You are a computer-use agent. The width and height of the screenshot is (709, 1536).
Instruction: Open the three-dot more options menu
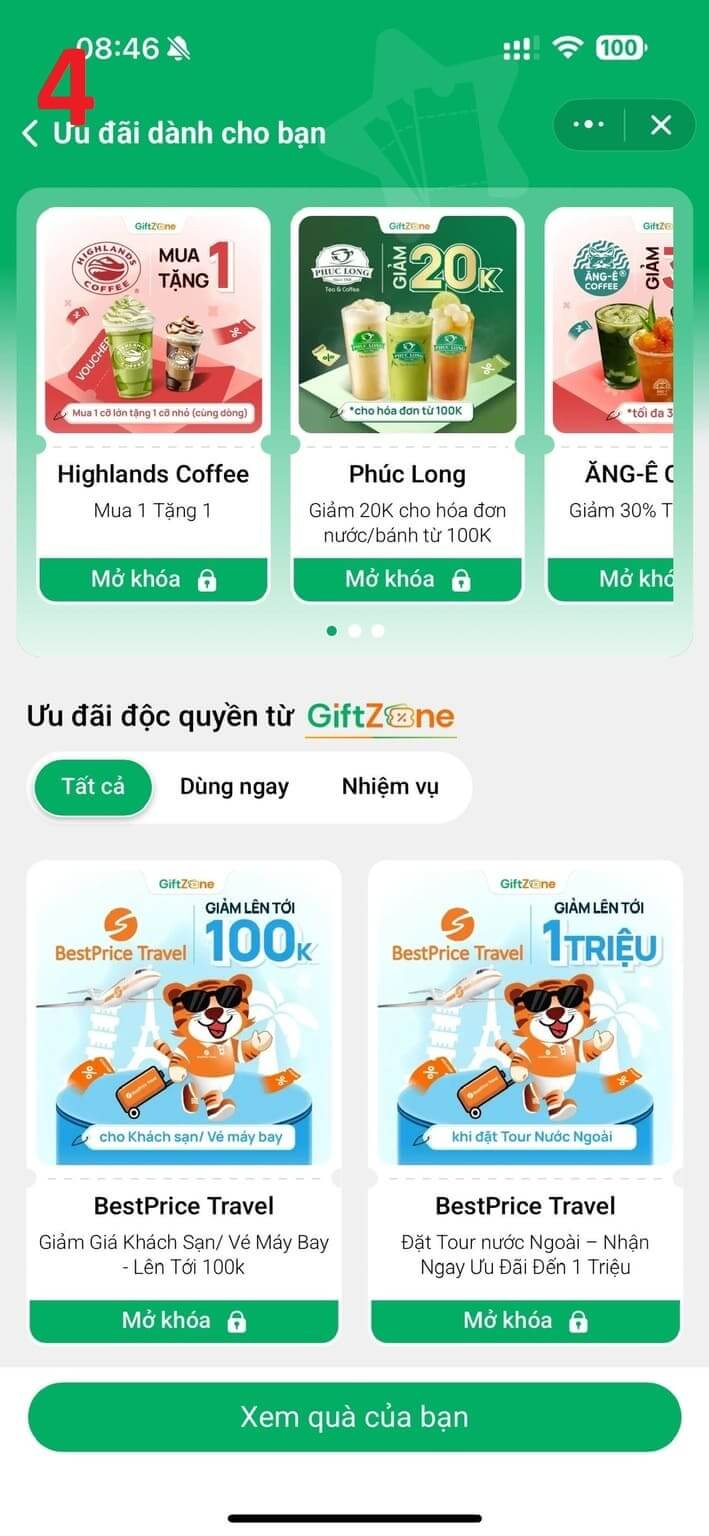point(588,125)
